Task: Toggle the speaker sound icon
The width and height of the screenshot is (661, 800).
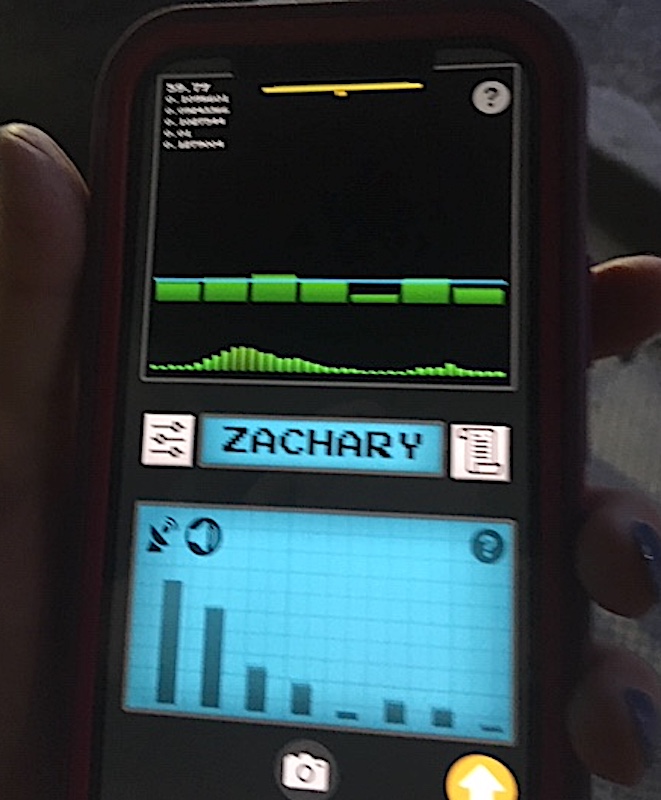Action: coord(204,535)
